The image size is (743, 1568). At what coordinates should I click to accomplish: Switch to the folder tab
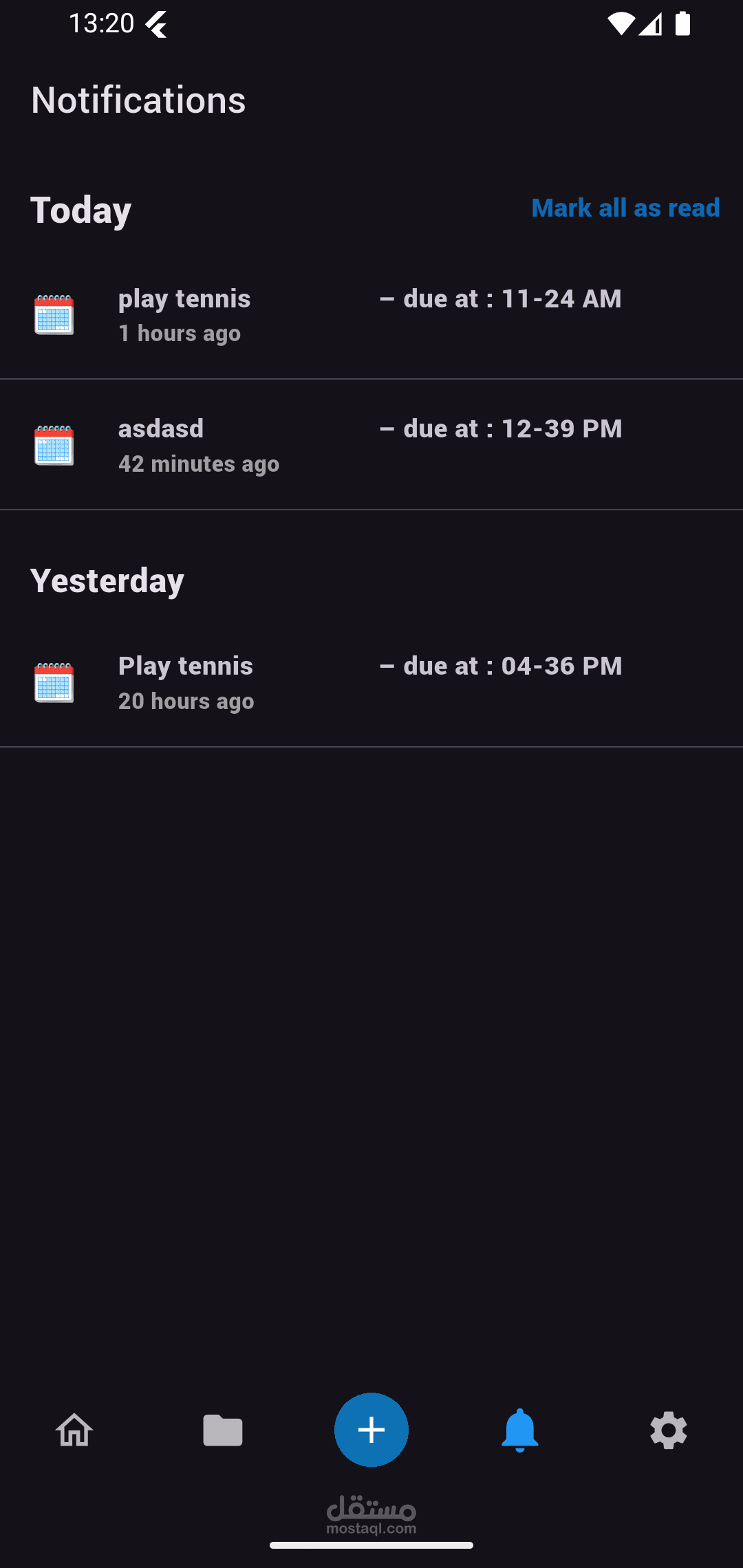point(223,1430)
